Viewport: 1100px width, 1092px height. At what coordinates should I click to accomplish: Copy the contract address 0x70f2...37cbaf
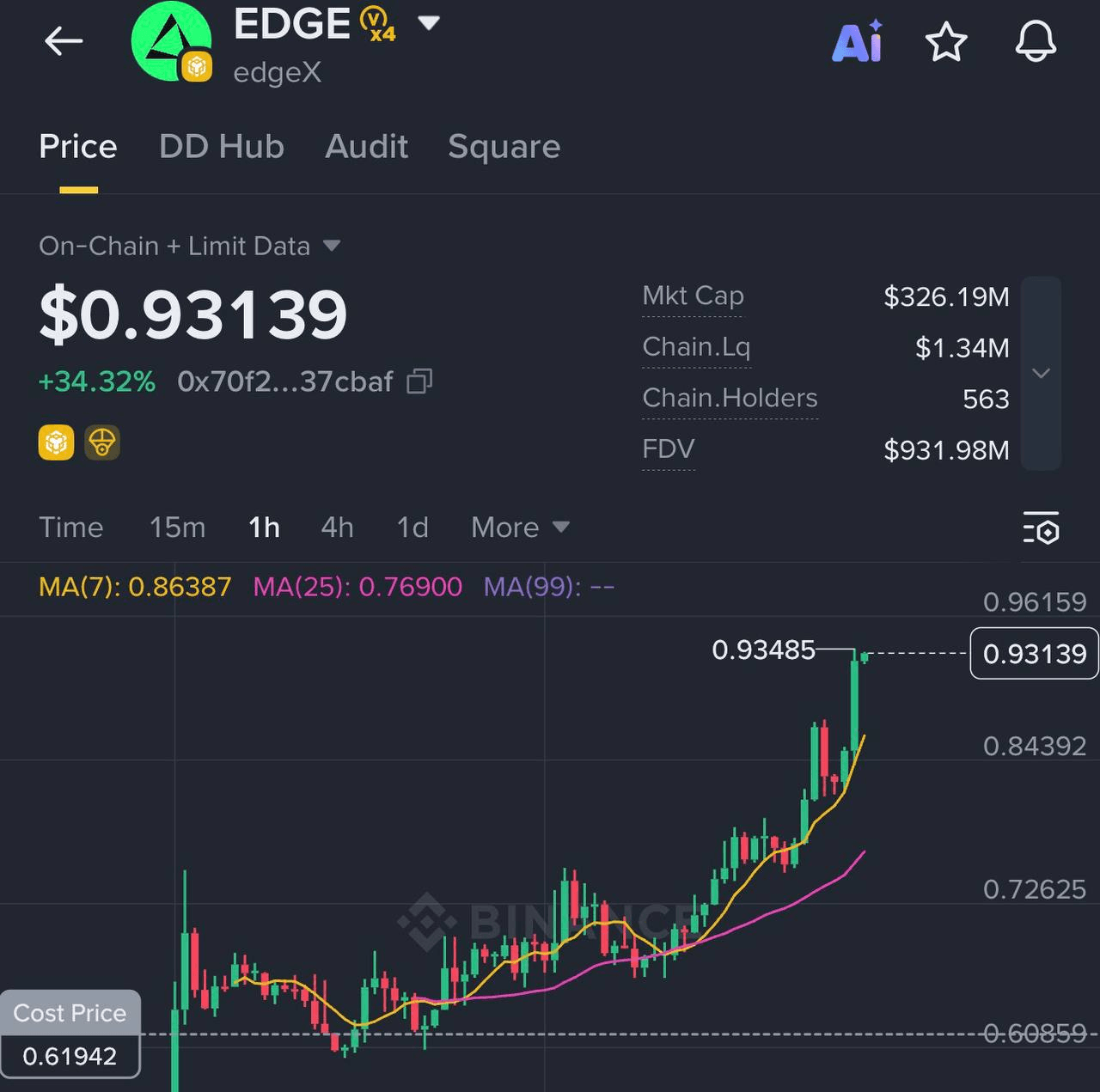[419, 381]
